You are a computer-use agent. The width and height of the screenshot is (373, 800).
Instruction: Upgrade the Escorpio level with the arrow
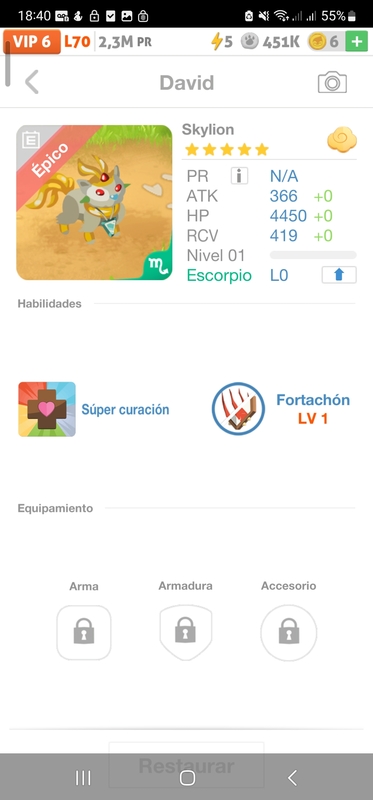pyautogui.click(x=339, y=274)
